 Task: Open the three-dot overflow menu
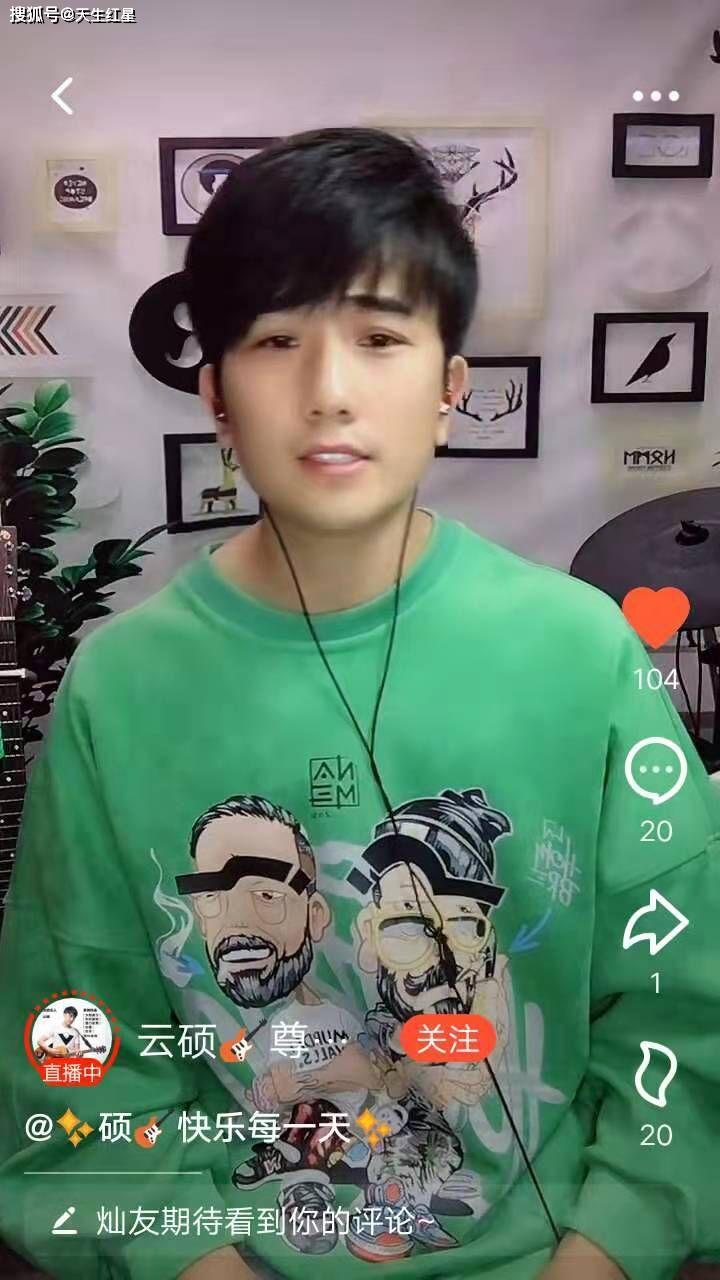(655, 96)
